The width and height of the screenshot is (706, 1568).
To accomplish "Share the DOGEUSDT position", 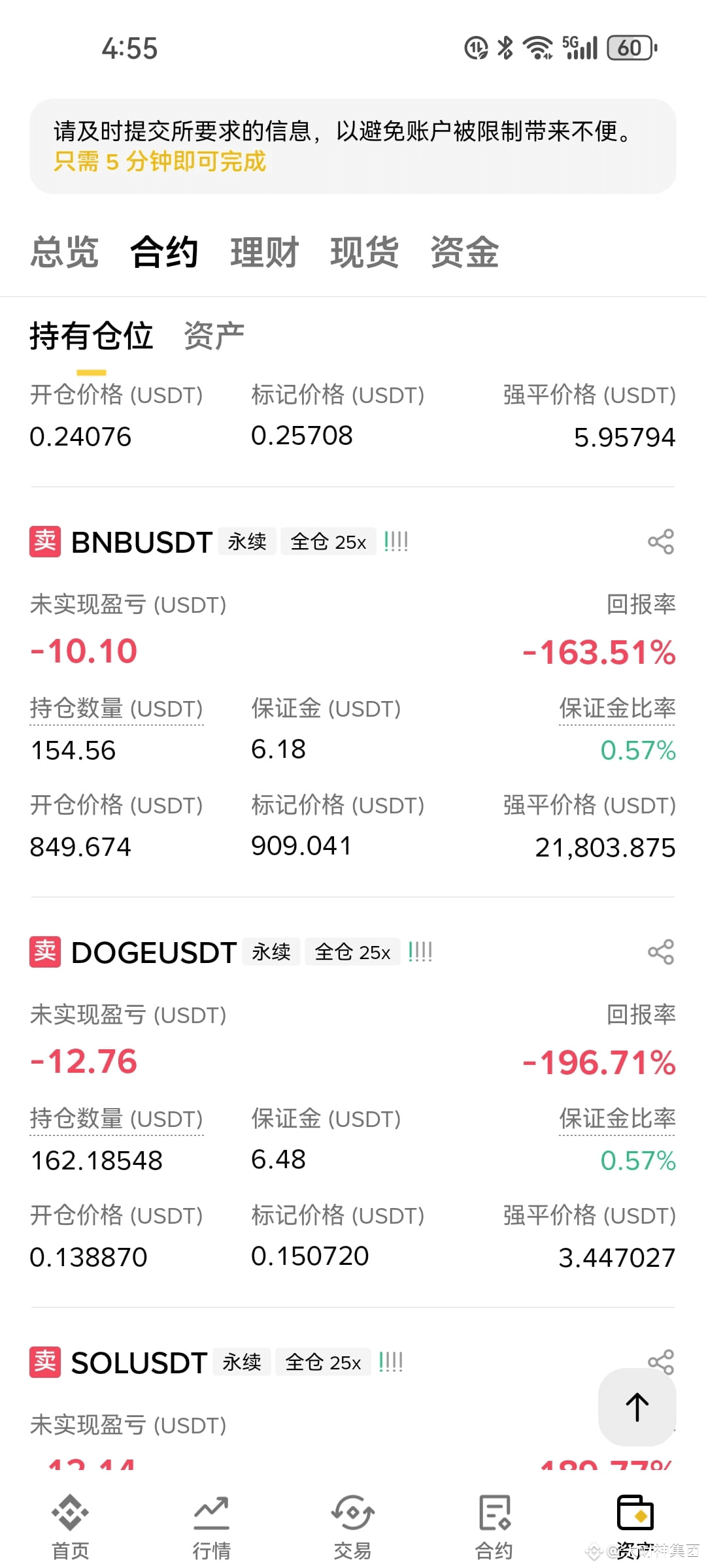I will tap(660, 952).
